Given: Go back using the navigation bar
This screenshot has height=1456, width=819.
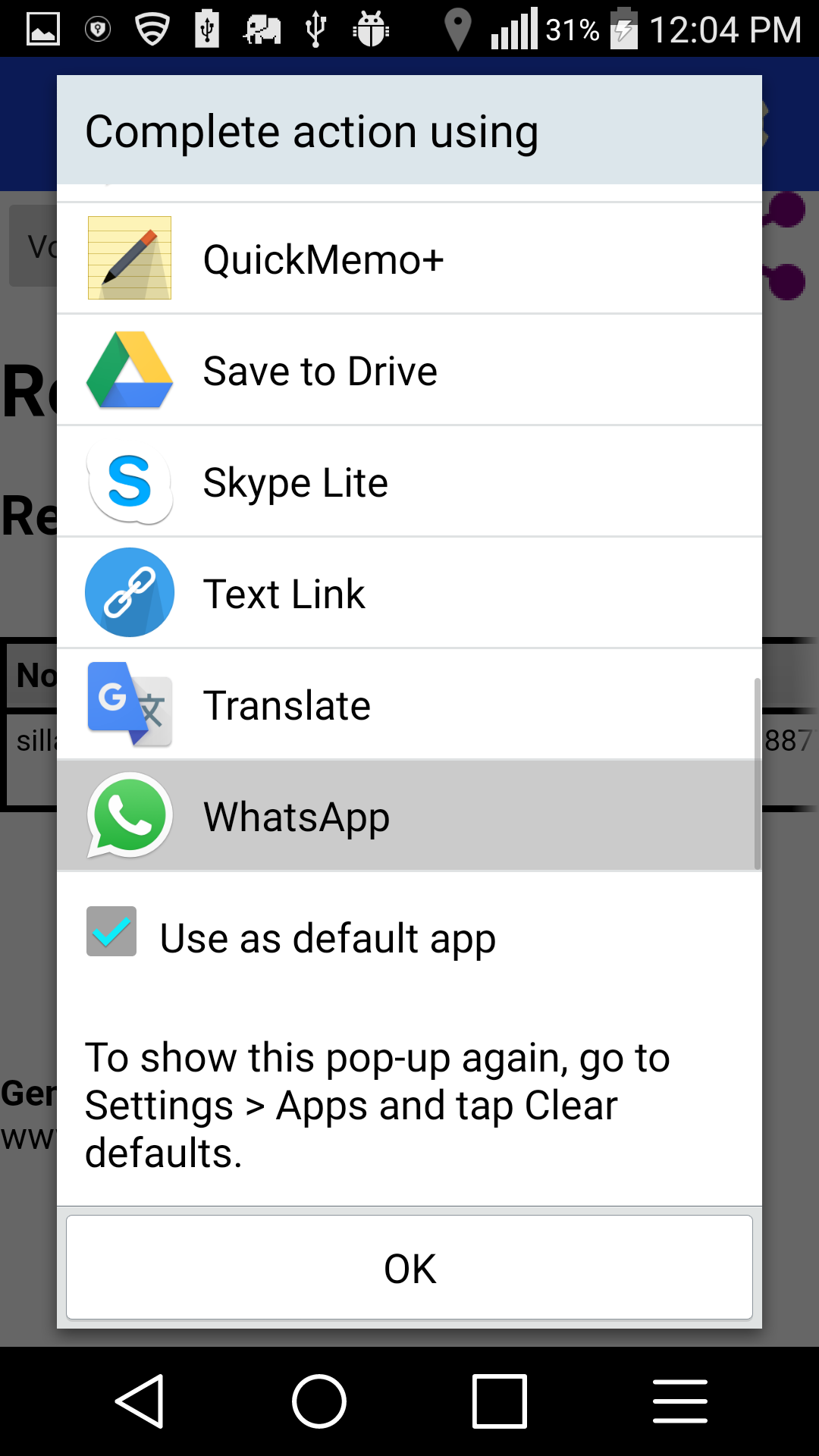Looking at the screenshot, I should (x=140, y=1401).
